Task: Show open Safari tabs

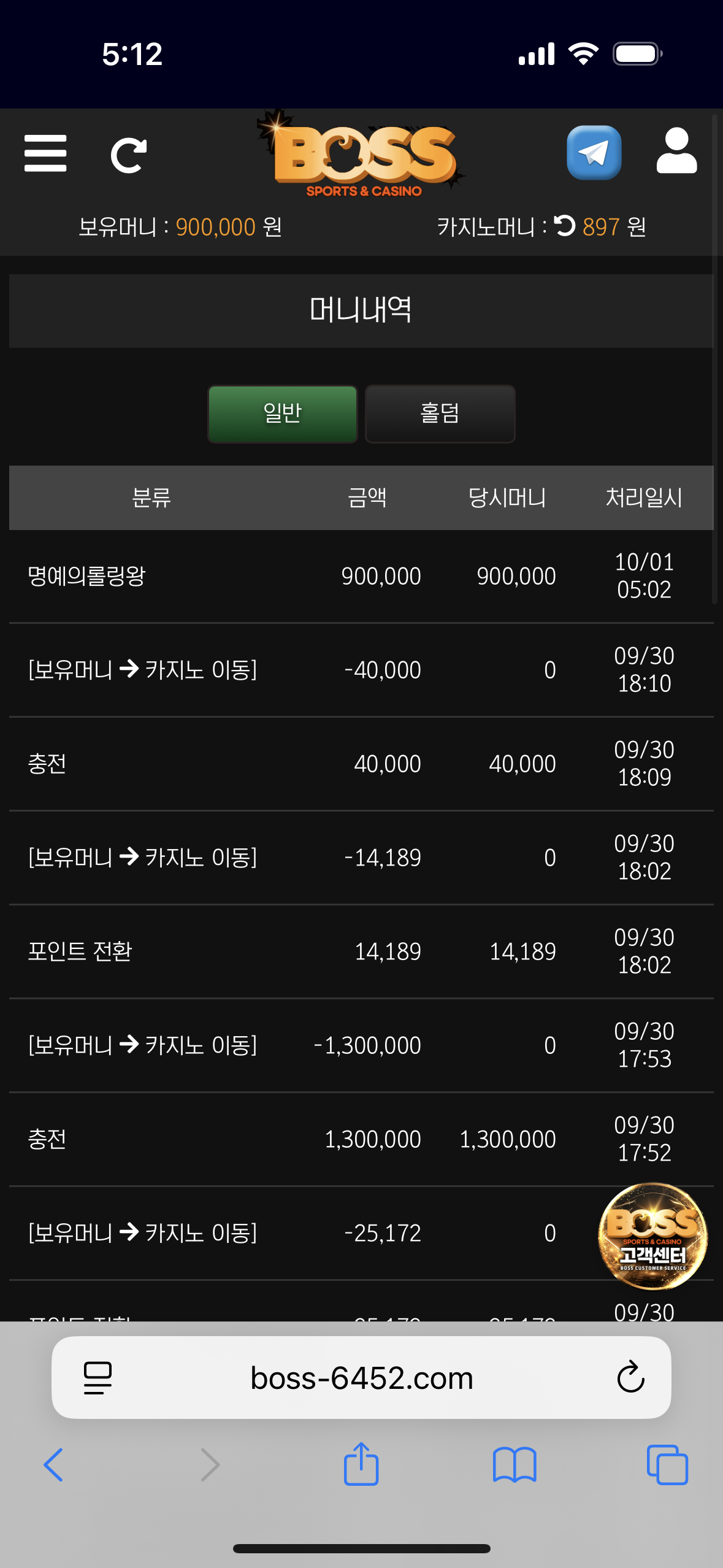Action: [667, 1465]
